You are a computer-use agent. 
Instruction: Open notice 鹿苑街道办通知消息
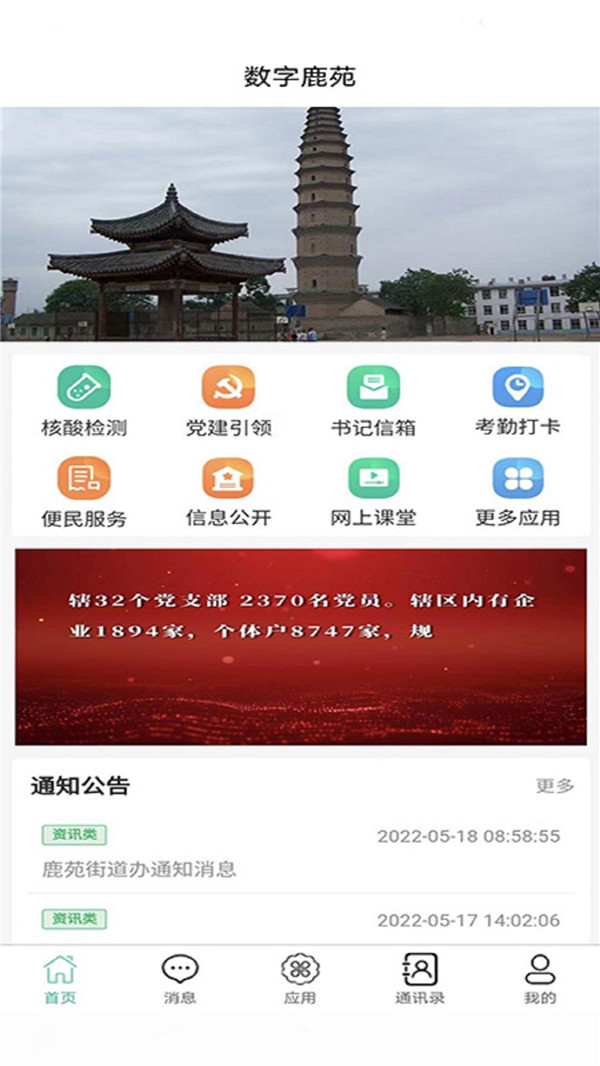pyautogui.click(x=140, y=868)
